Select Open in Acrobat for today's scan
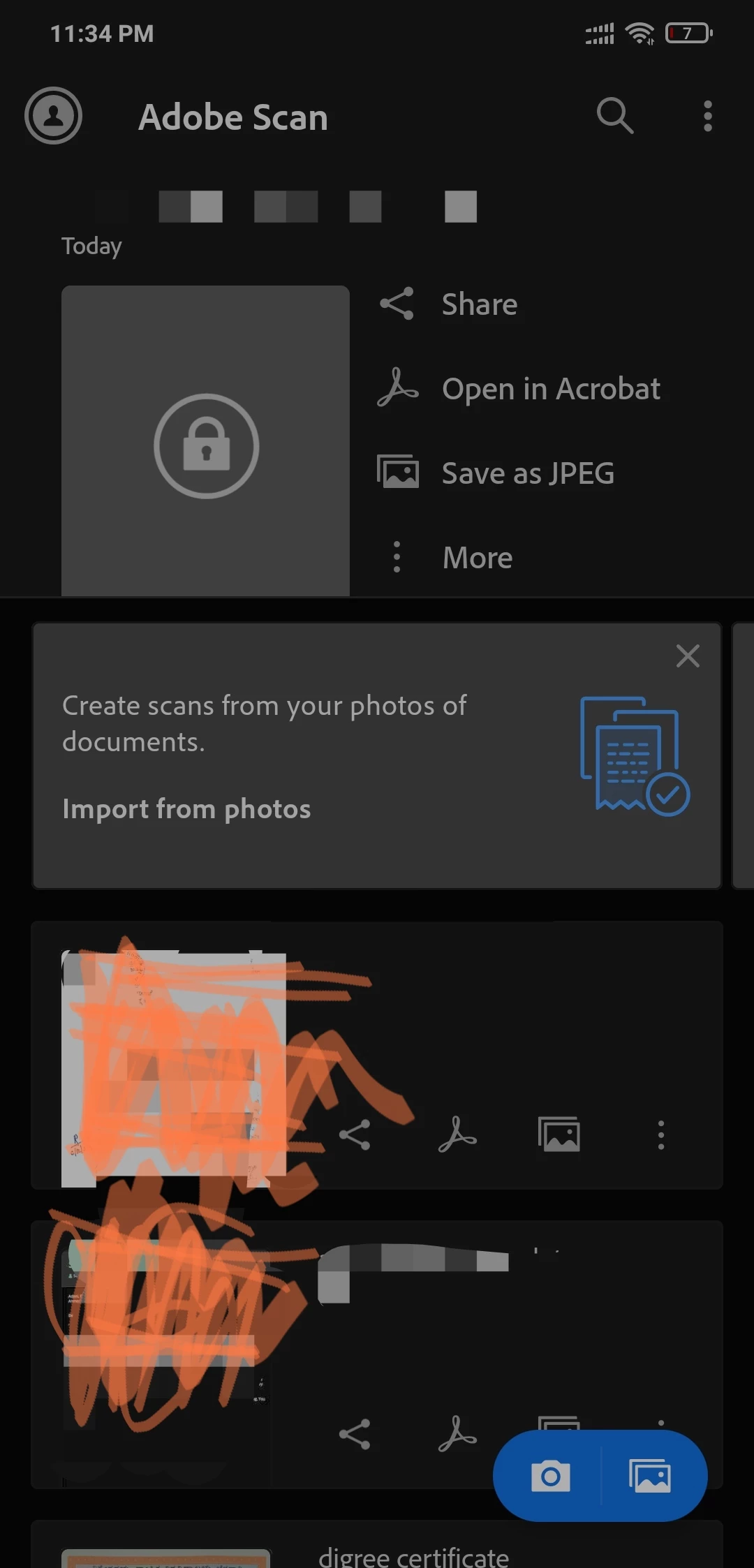The image size is (754, 1568). [x=518, y=389]
